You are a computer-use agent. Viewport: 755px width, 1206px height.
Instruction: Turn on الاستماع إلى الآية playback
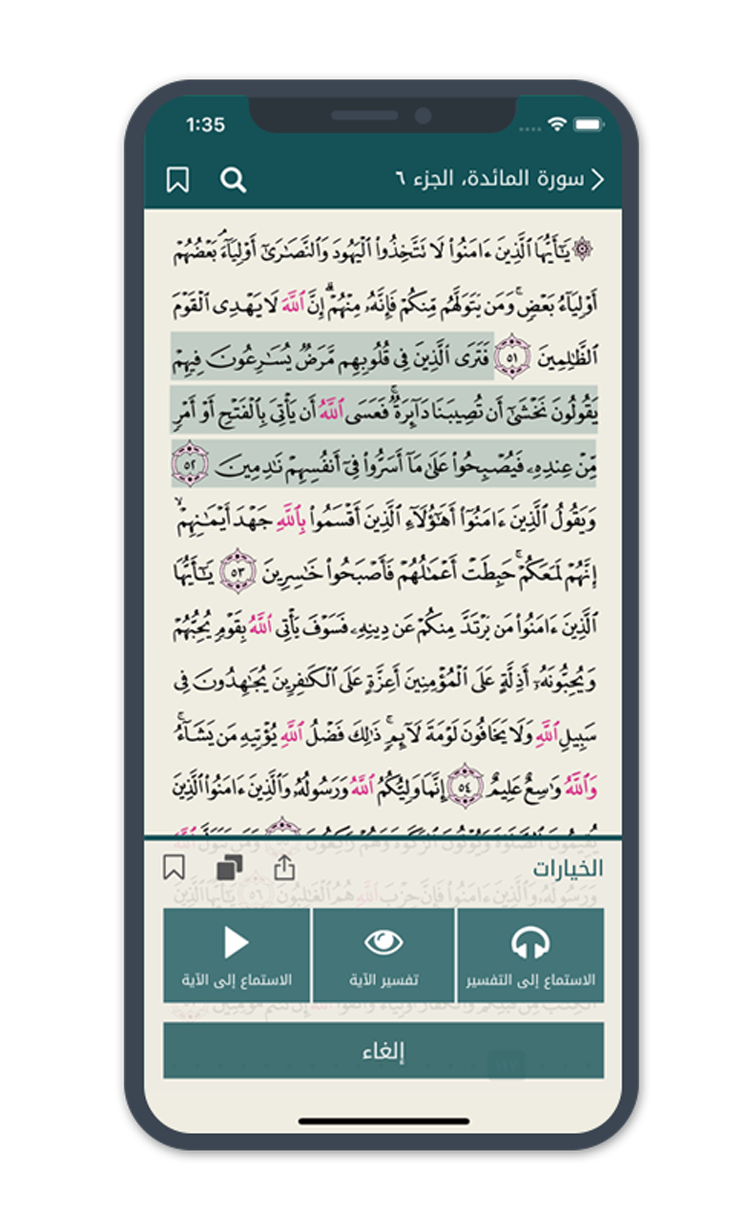[238, 955]
